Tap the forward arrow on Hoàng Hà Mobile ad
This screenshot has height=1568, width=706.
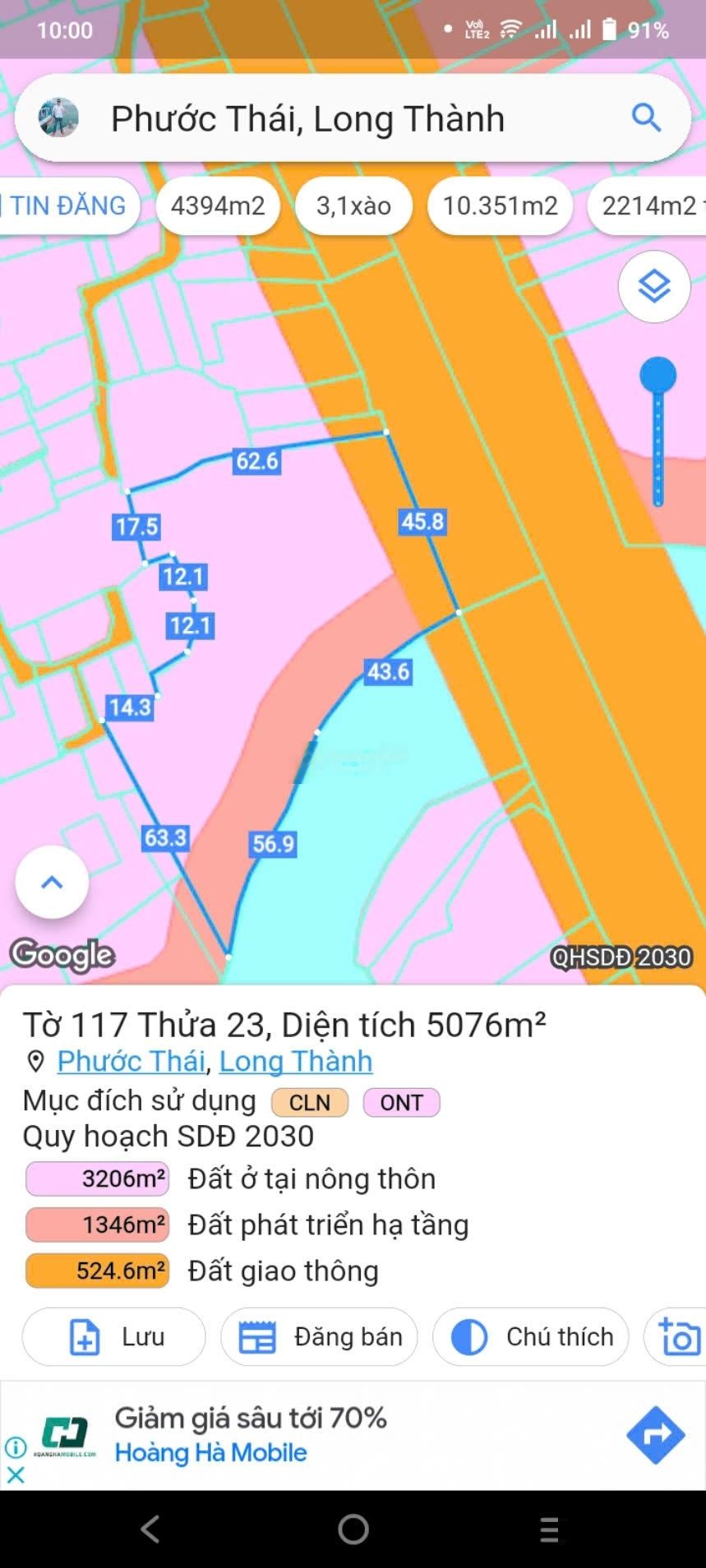pyautogui.click(x=655, y=1436)
